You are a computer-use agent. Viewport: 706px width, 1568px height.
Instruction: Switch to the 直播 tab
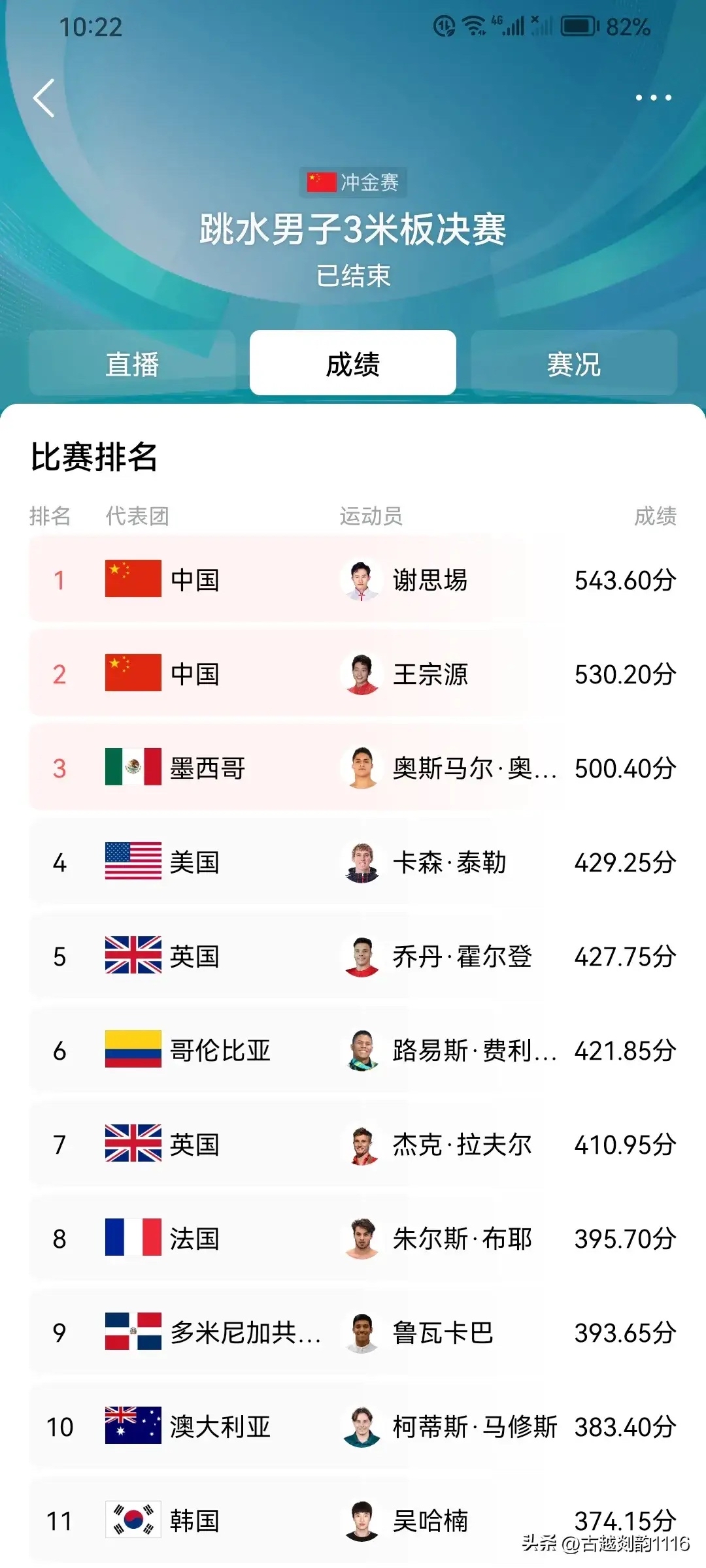click(x=132, y=364)
